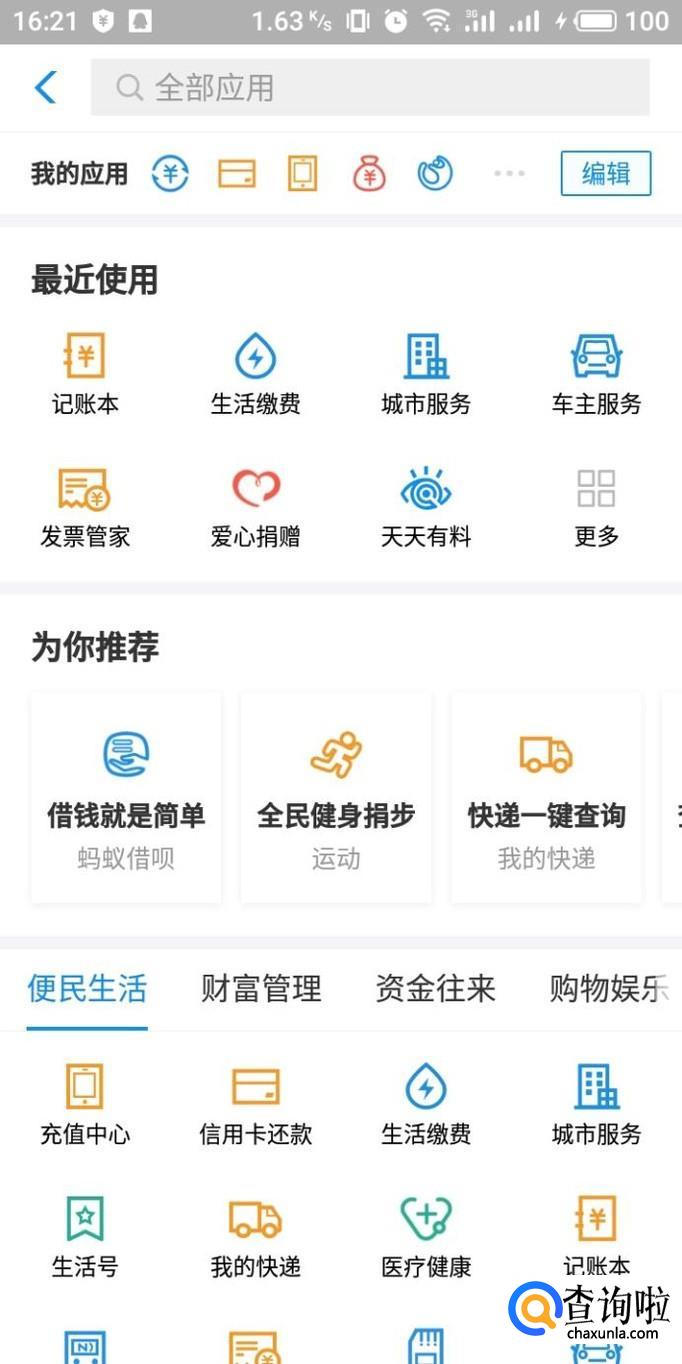
Task: Open the 全民健身捐步 运动 card
Action: [x=336, y=797]
